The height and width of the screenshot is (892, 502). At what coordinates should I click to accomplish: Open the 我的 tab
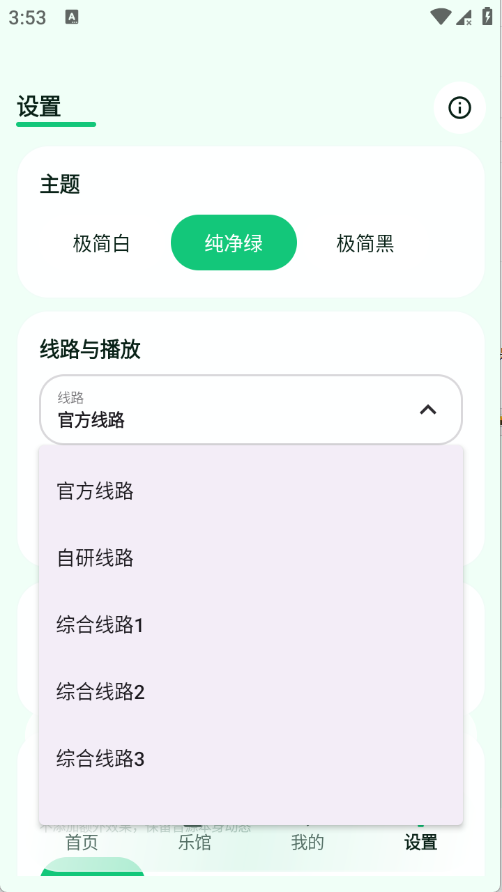click(307, 842)
